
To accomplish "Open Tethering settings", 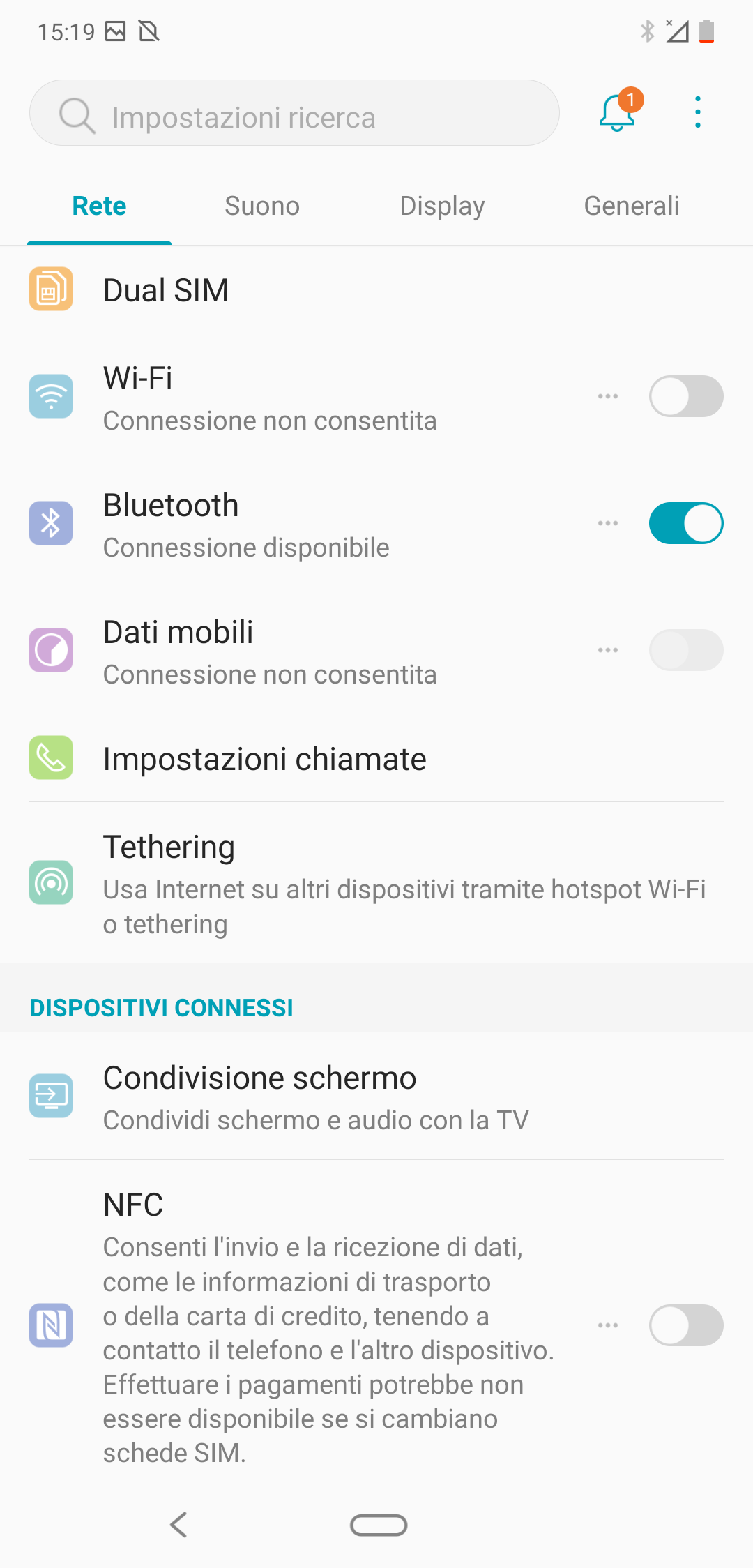I will 376,883.
